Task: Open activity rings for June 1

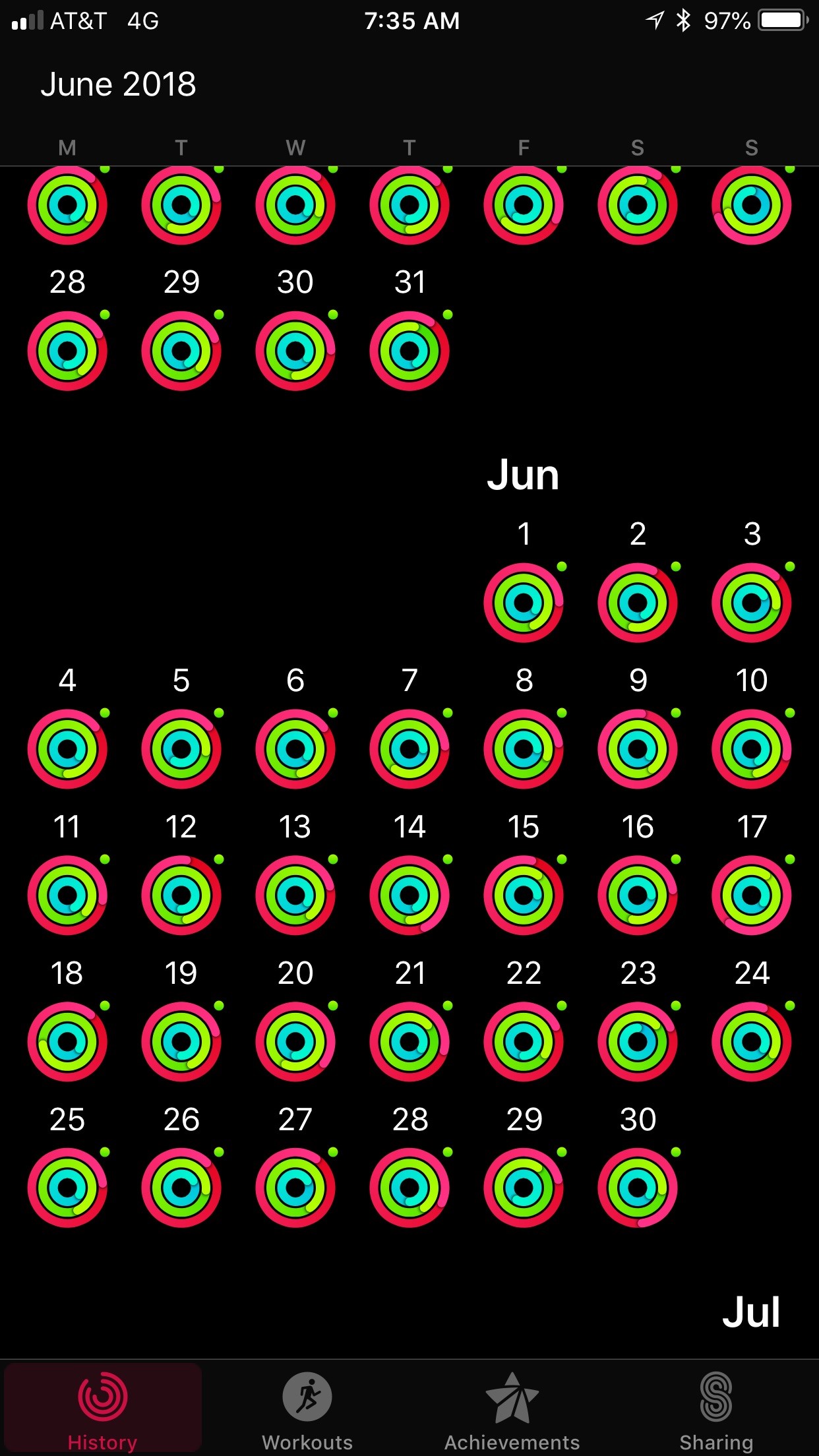Action: click(x=524, y=603)
